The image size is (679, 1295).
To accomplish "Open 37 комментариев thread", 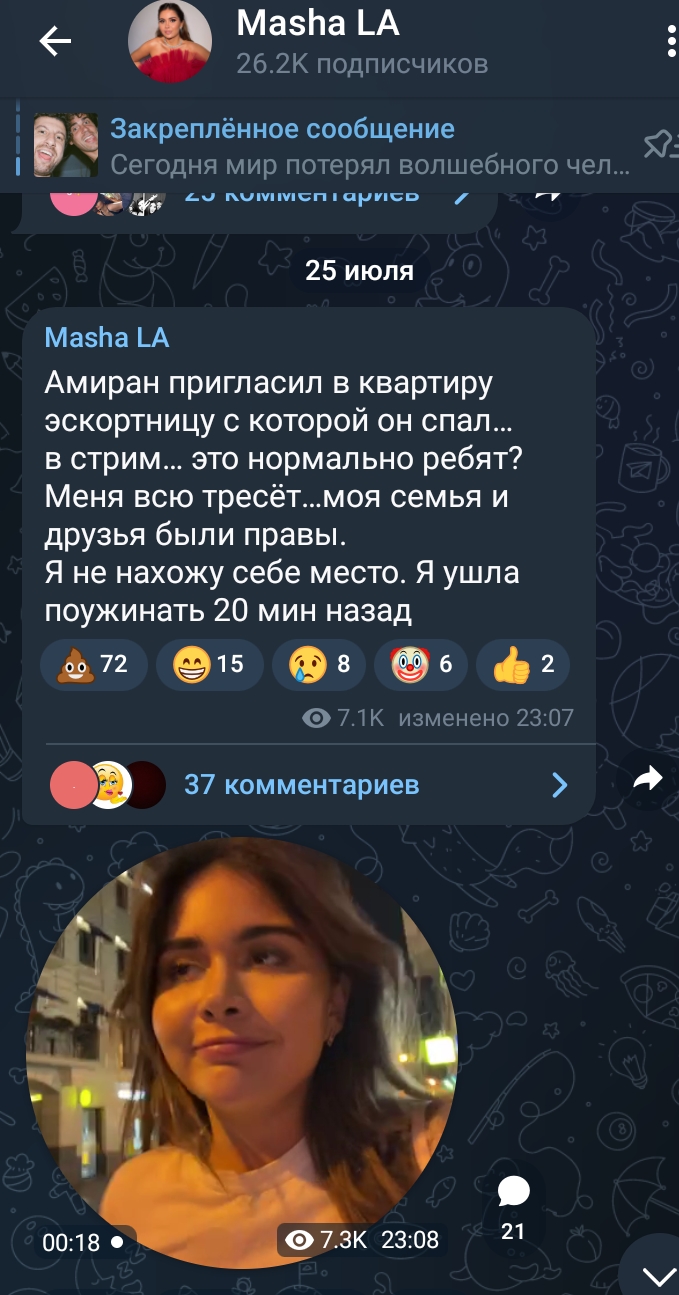I will tap(301, 785).
